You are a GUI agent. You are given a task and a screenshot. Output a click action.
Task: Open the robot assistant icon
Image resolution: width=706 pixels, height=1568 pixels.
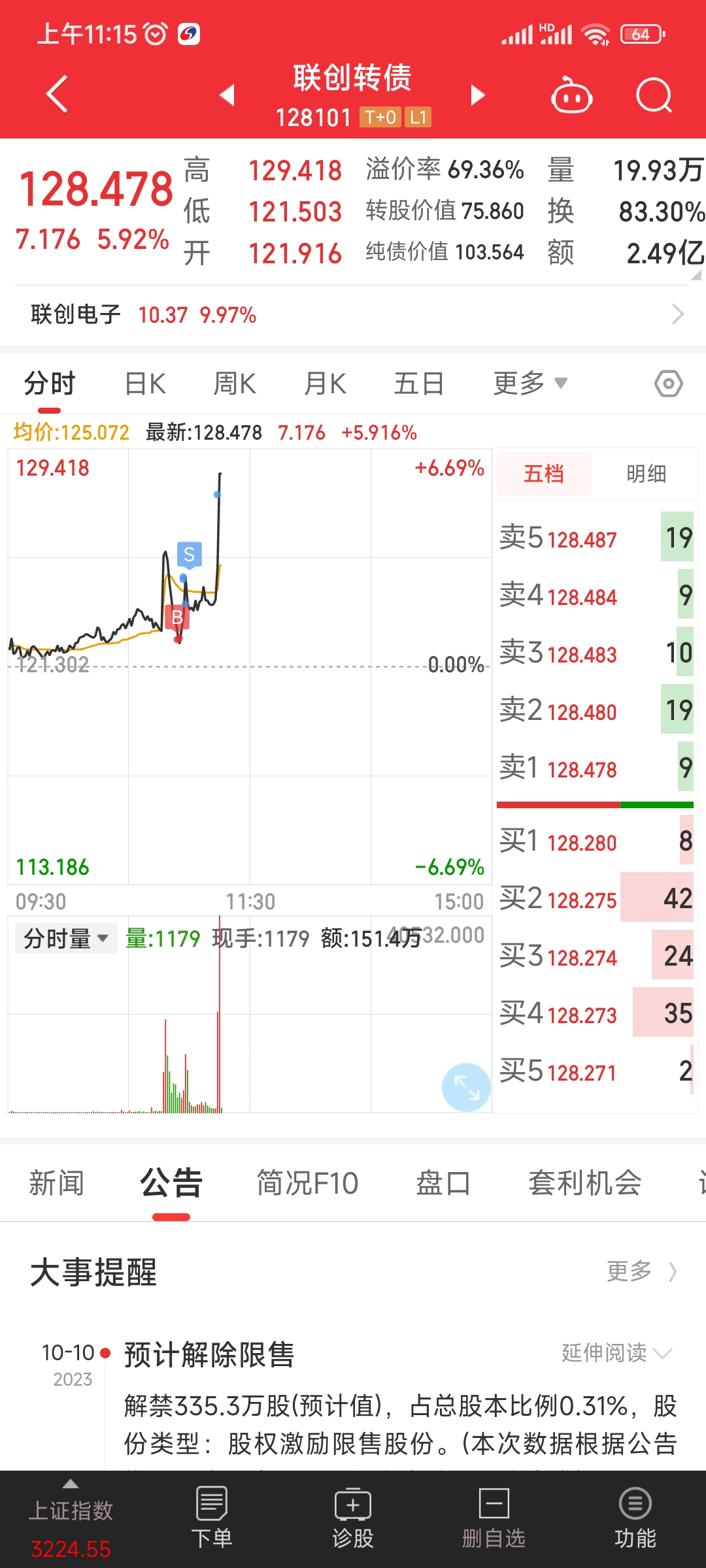point(571,96)
